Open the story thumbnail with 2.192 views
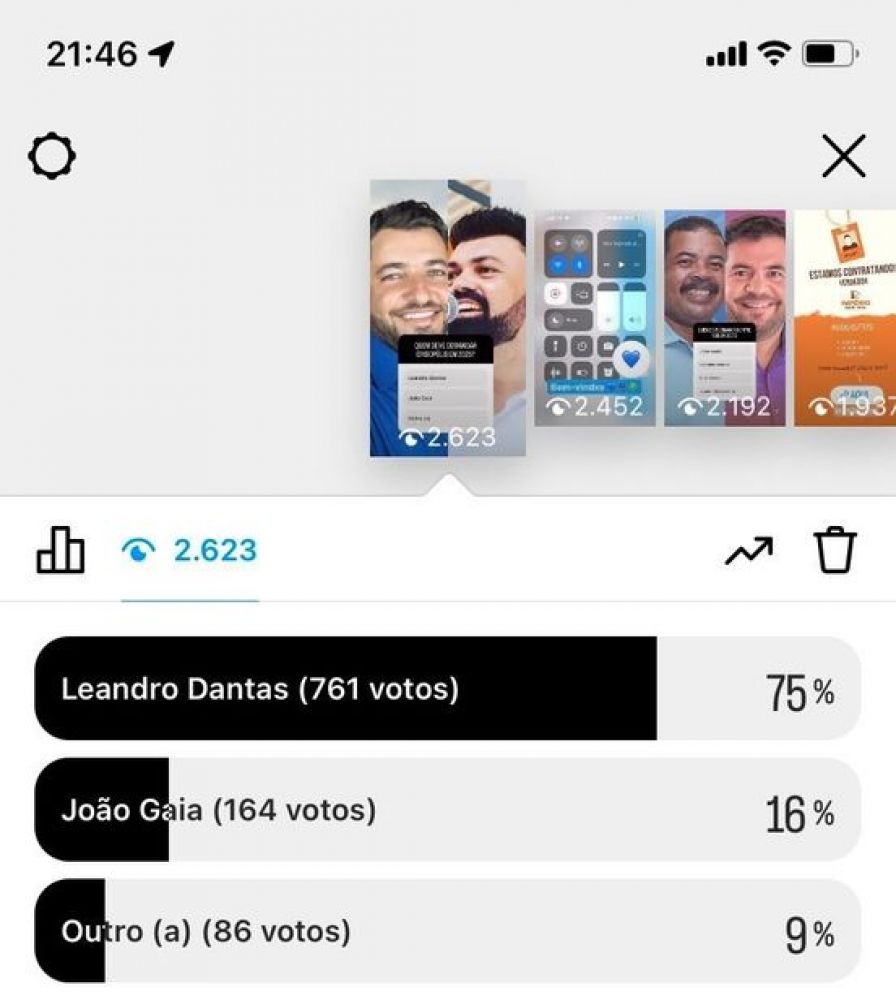 click(725, 318)
